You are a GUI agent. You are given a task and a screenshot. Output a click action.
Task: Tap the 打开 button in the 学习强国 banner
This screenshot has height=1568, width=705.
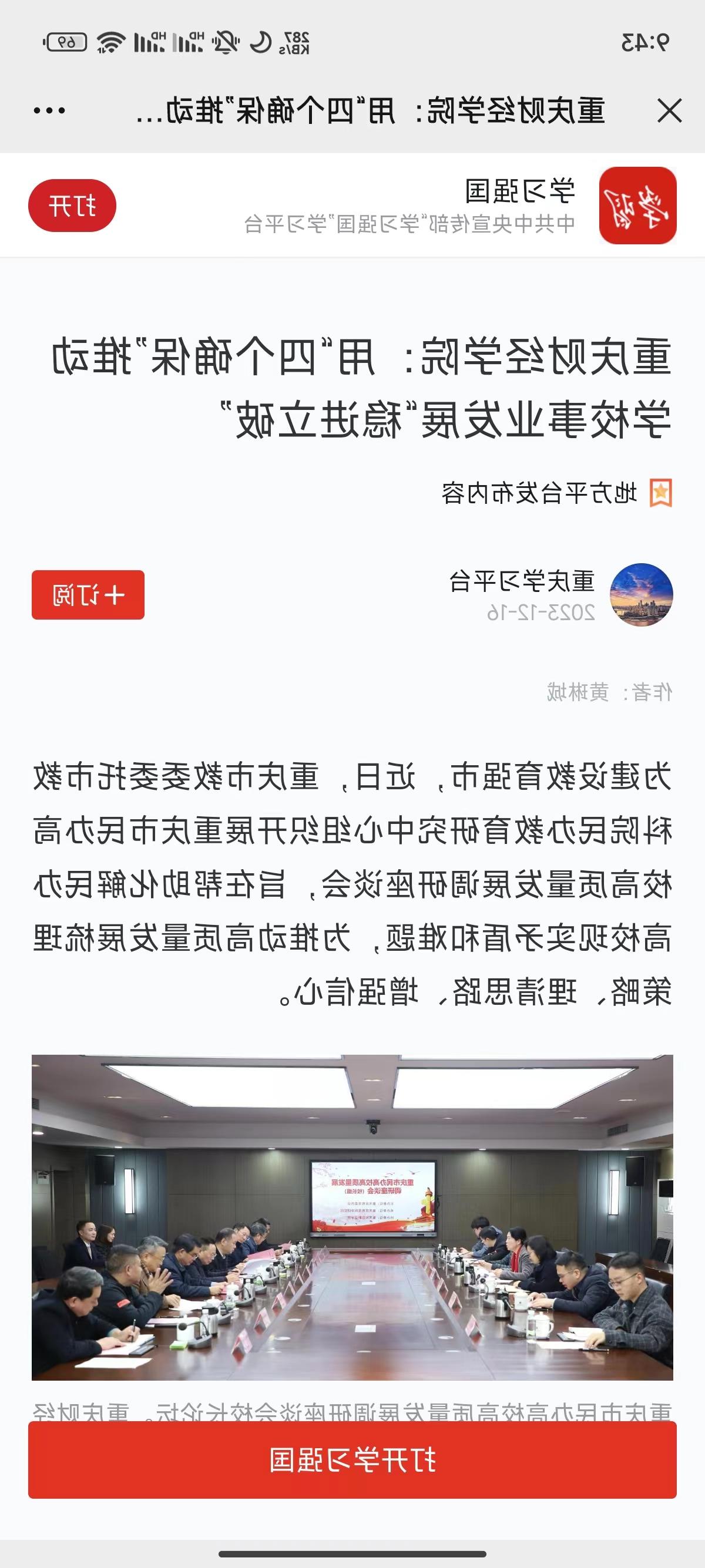(x=72, y=206)
